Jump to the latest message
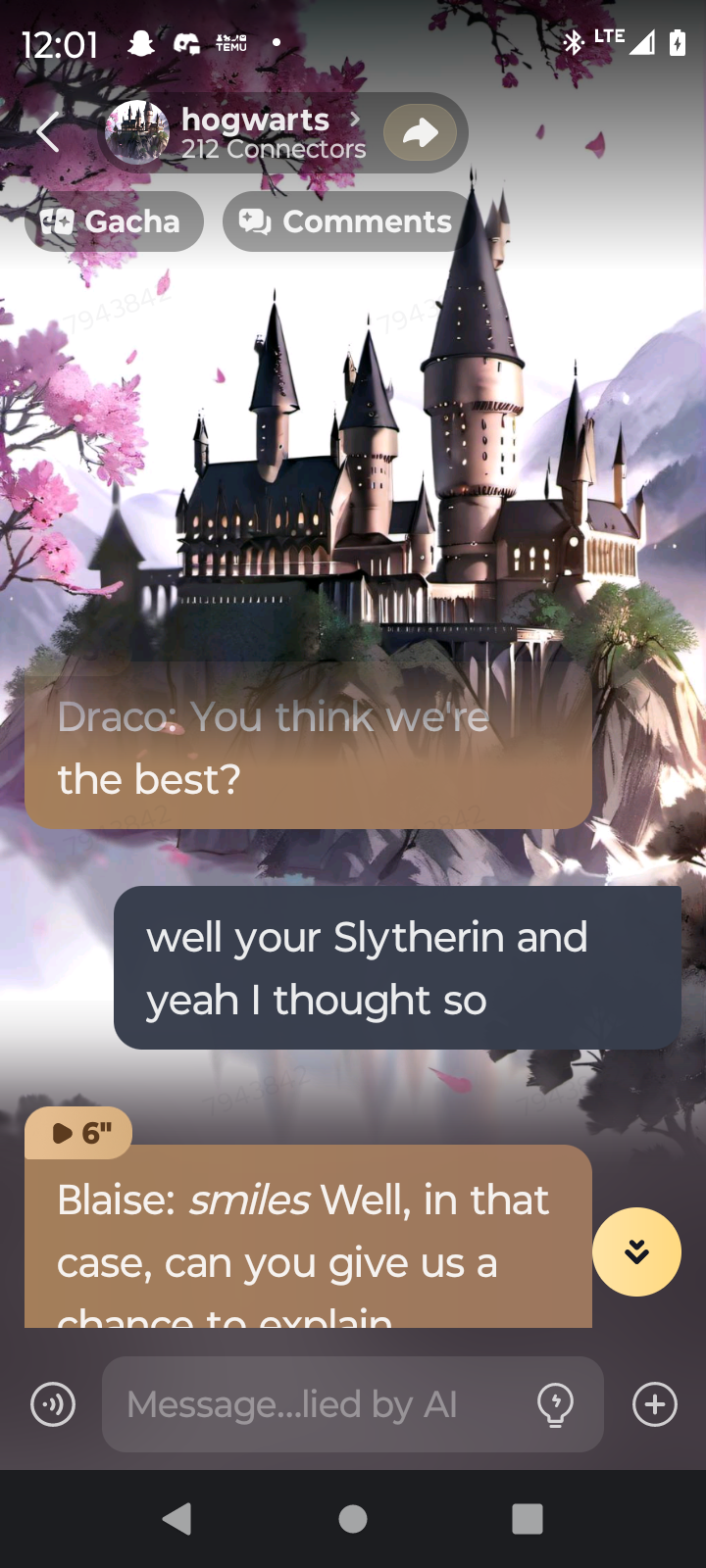This screenshot has height=1568, width=706. tap(636, 1251)
